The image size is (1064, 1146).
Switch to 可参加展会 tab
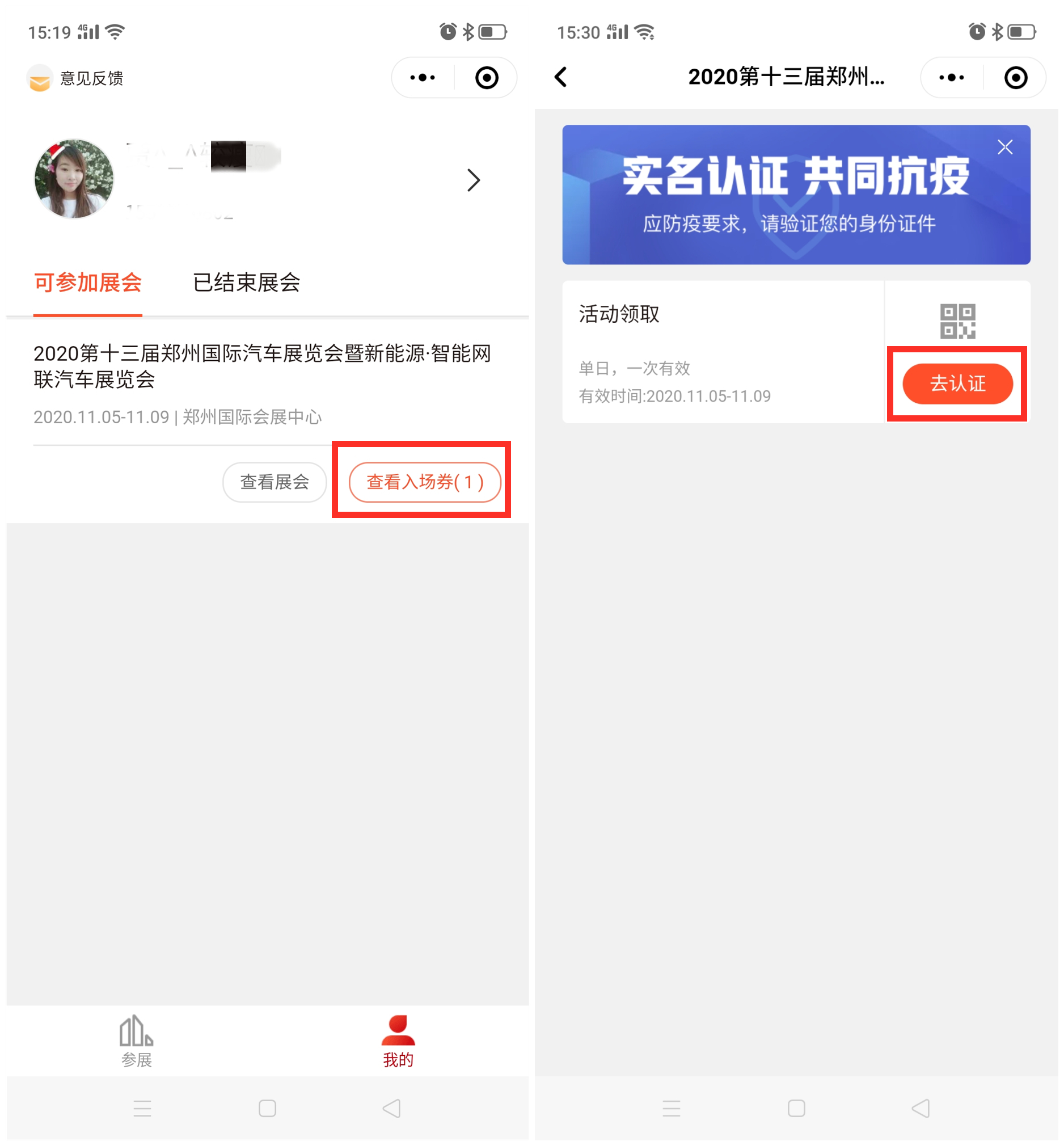tap(87, 283)
